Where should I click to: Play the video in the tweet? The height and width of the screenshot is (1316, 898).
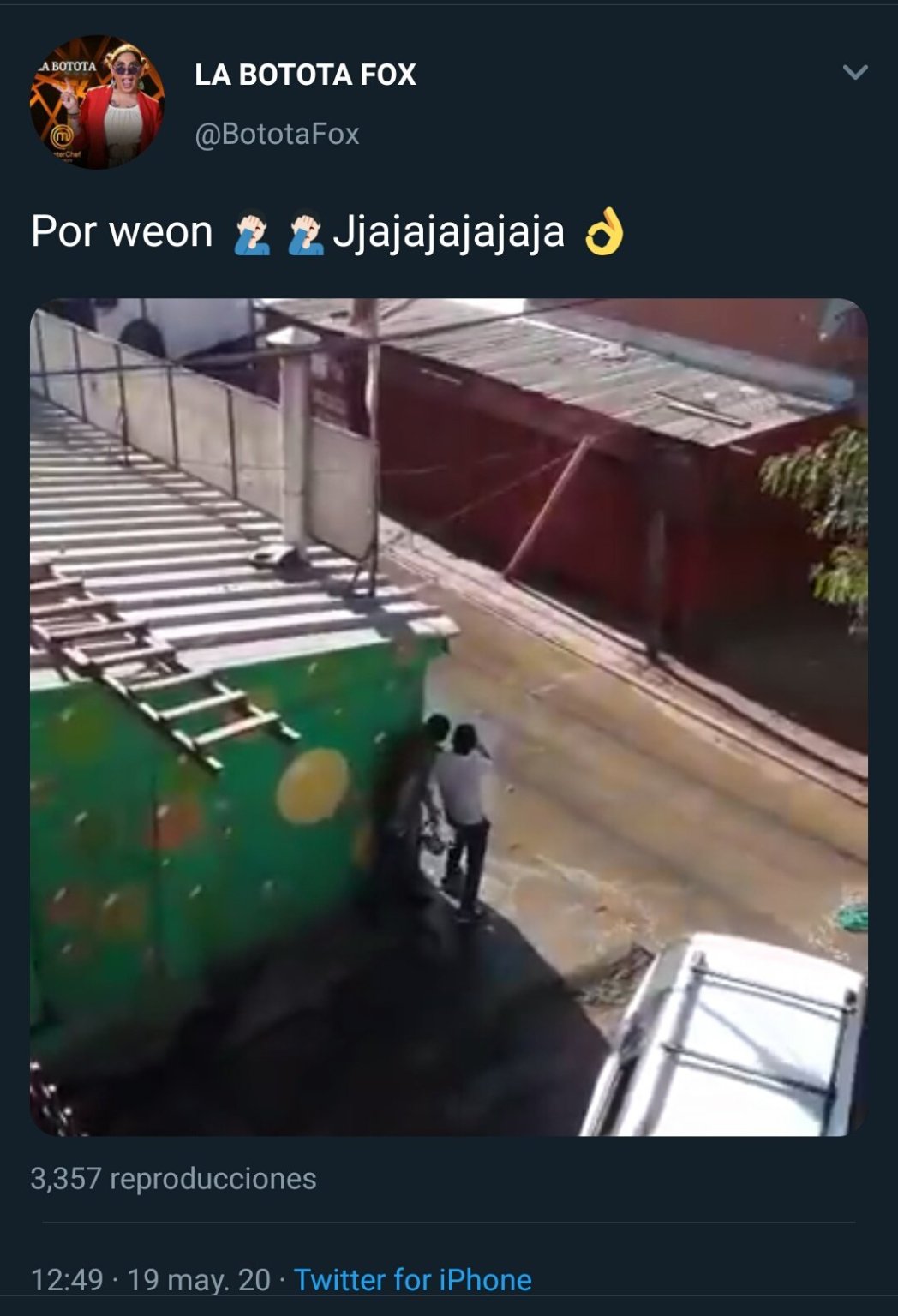[449, 717]
